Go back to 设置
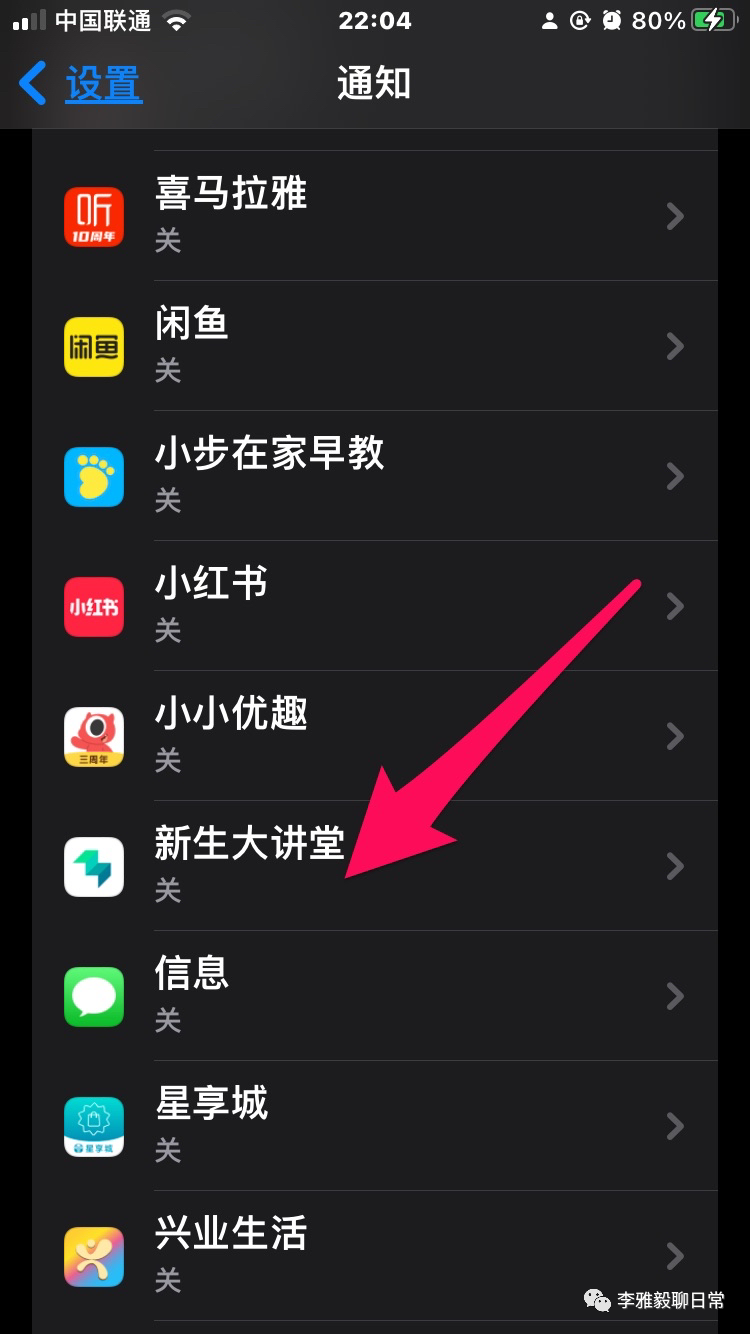This screenshot has height=1334, width=750. (x=82, y=84)
